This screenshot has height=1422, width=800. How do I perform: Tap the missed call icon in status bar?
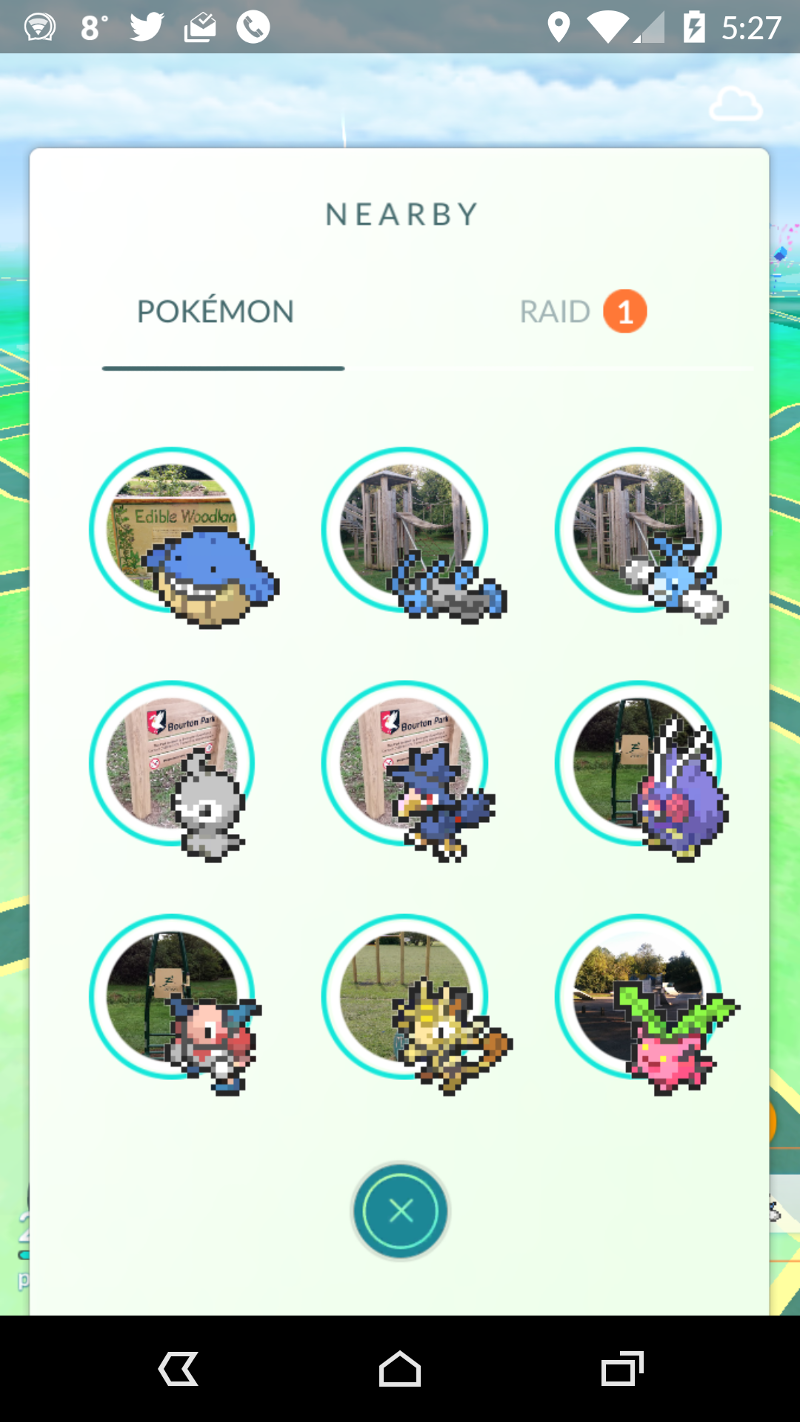click(253, 26)
